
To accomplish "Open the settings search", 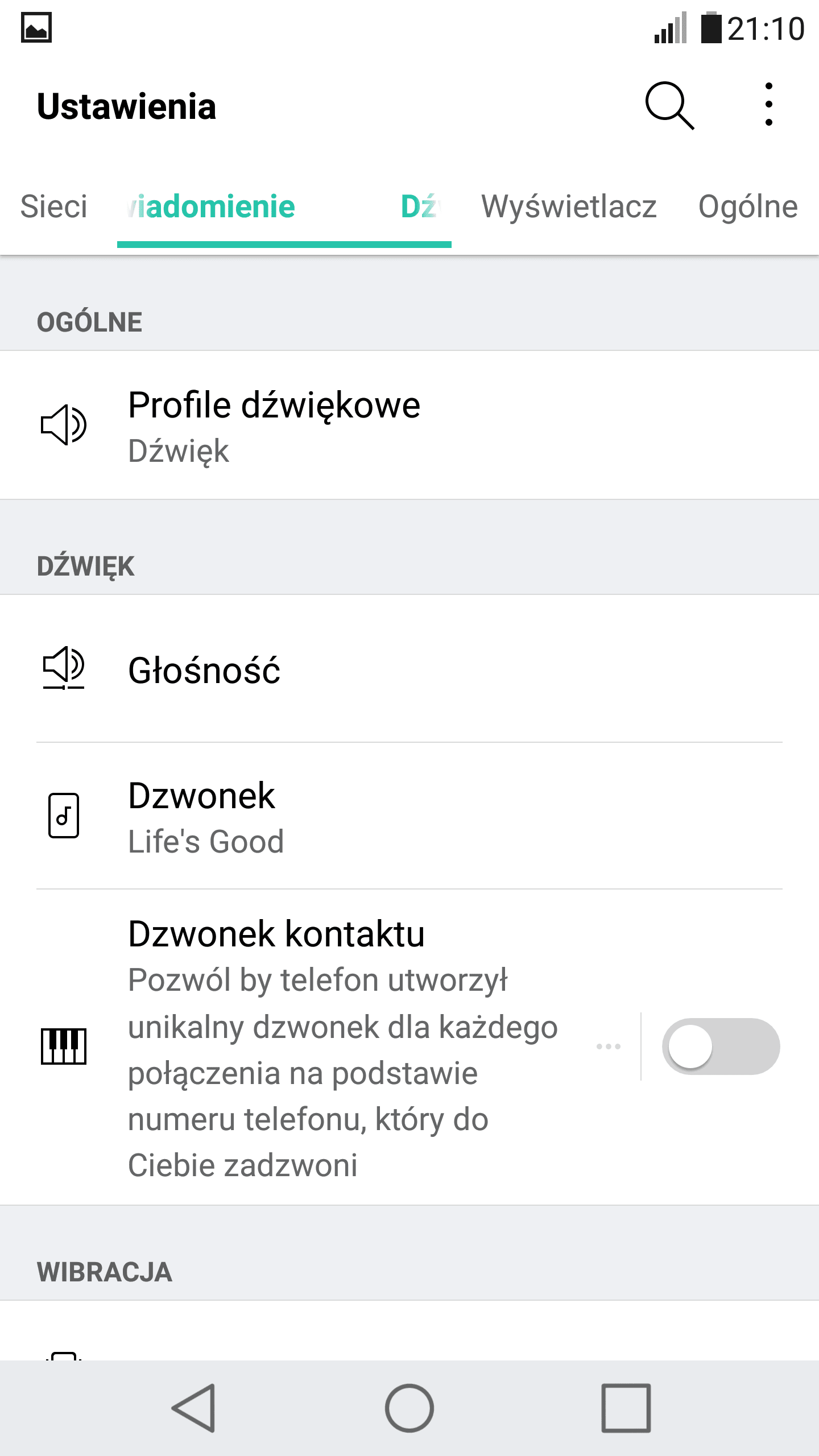I will [669, 106].
